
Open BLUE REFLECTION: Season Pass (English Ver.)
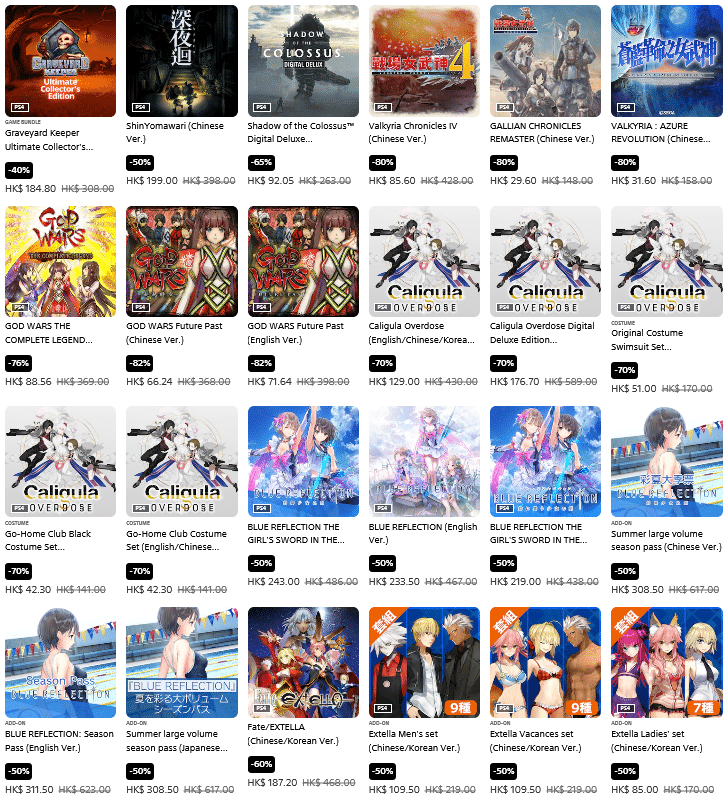pyautogui.click(x=60, y=662)
